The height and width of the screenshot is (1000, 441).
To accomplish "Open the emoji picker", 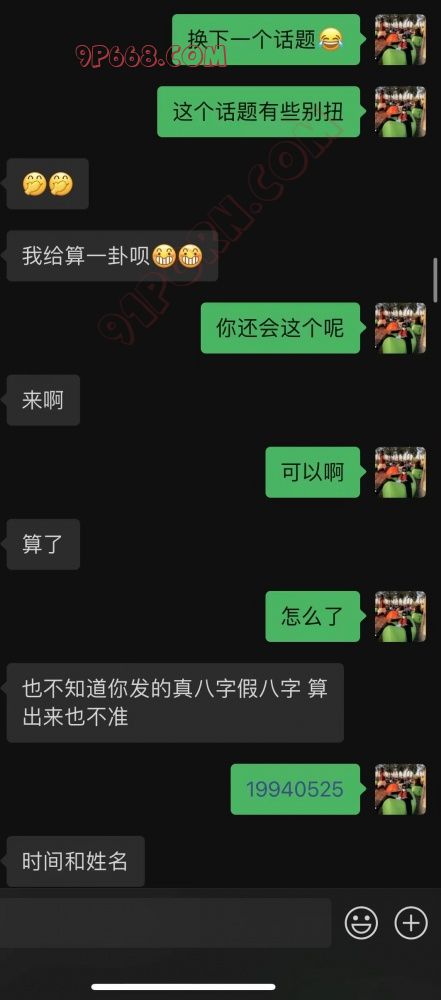I will click(361, 922).
